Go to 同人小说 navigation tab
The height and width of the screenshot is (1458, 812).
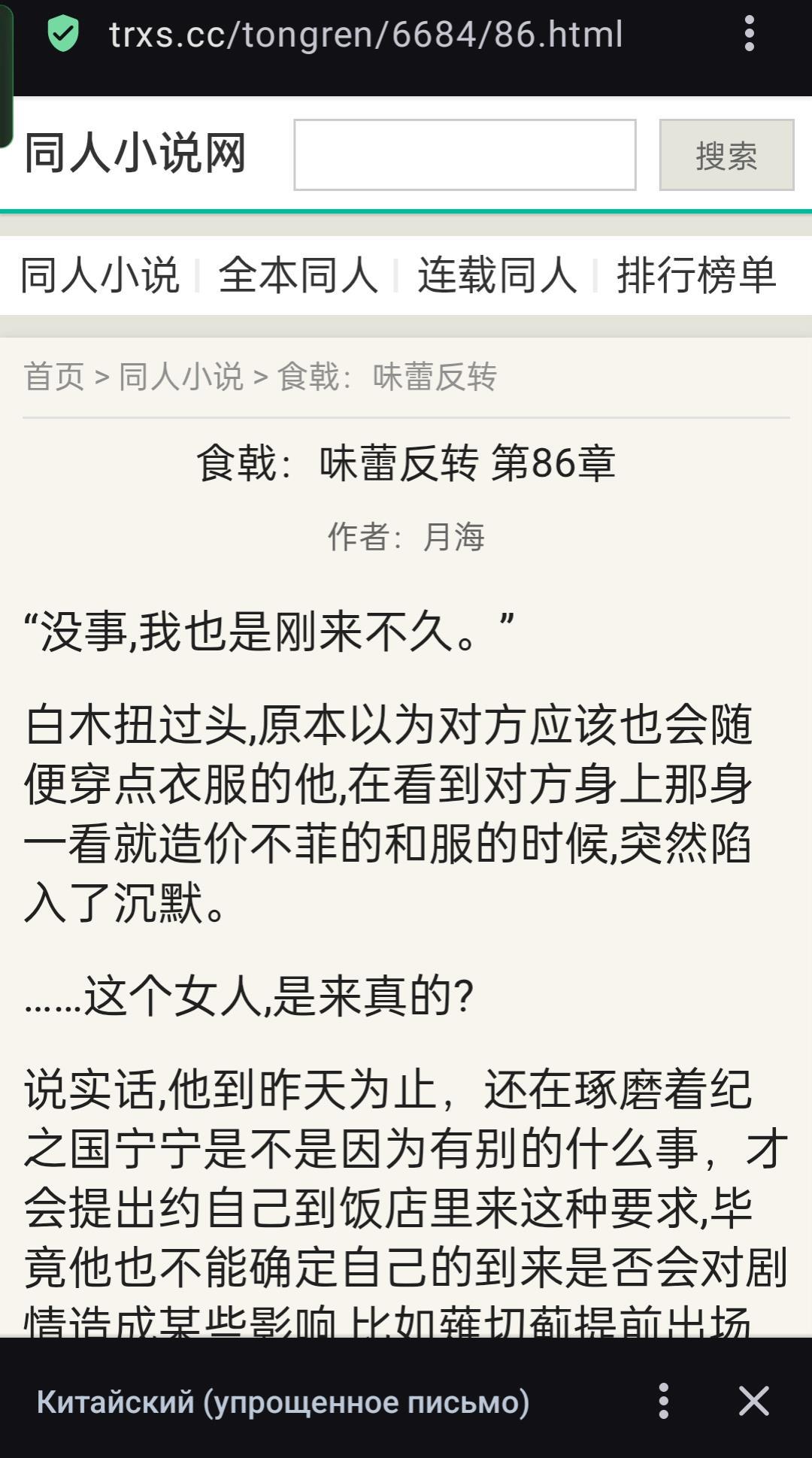(x=100, y=275)
